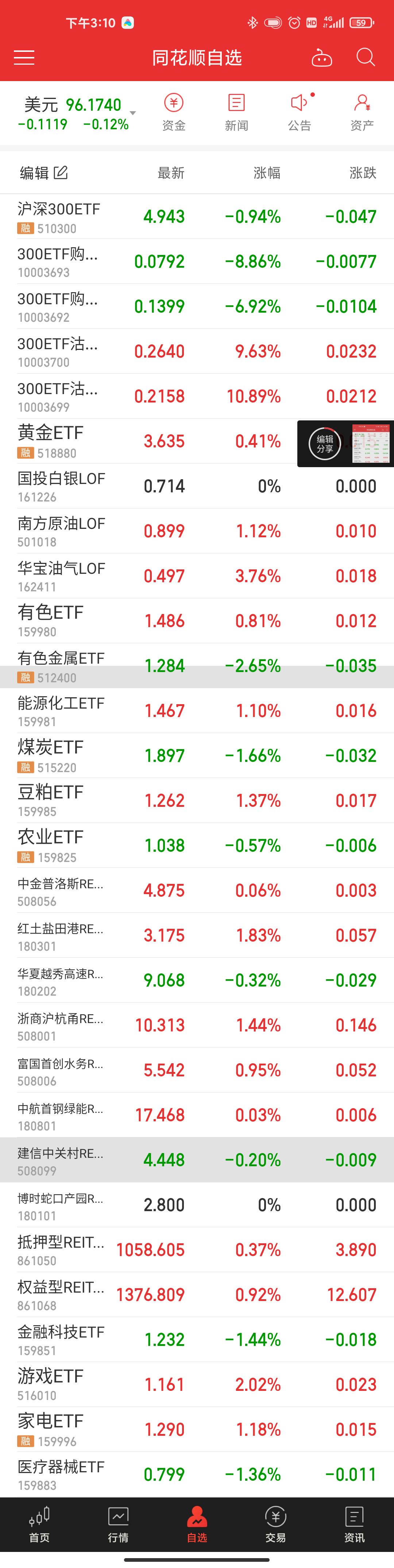This screenshot has height=1568, width=394.
Task: Open 资产 section
Action: click(362, 112)
